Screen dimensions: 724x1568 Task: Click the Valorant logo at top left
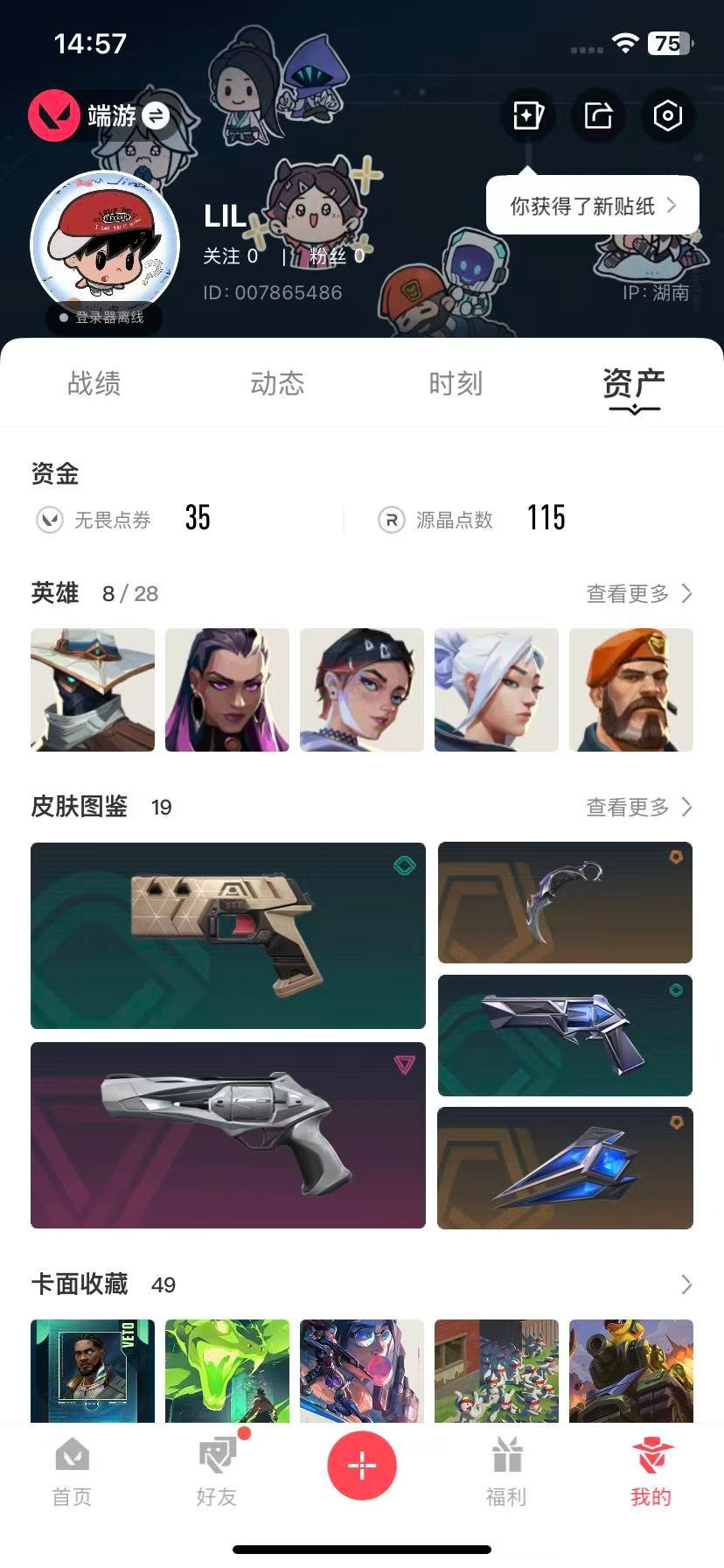[54, 115]
